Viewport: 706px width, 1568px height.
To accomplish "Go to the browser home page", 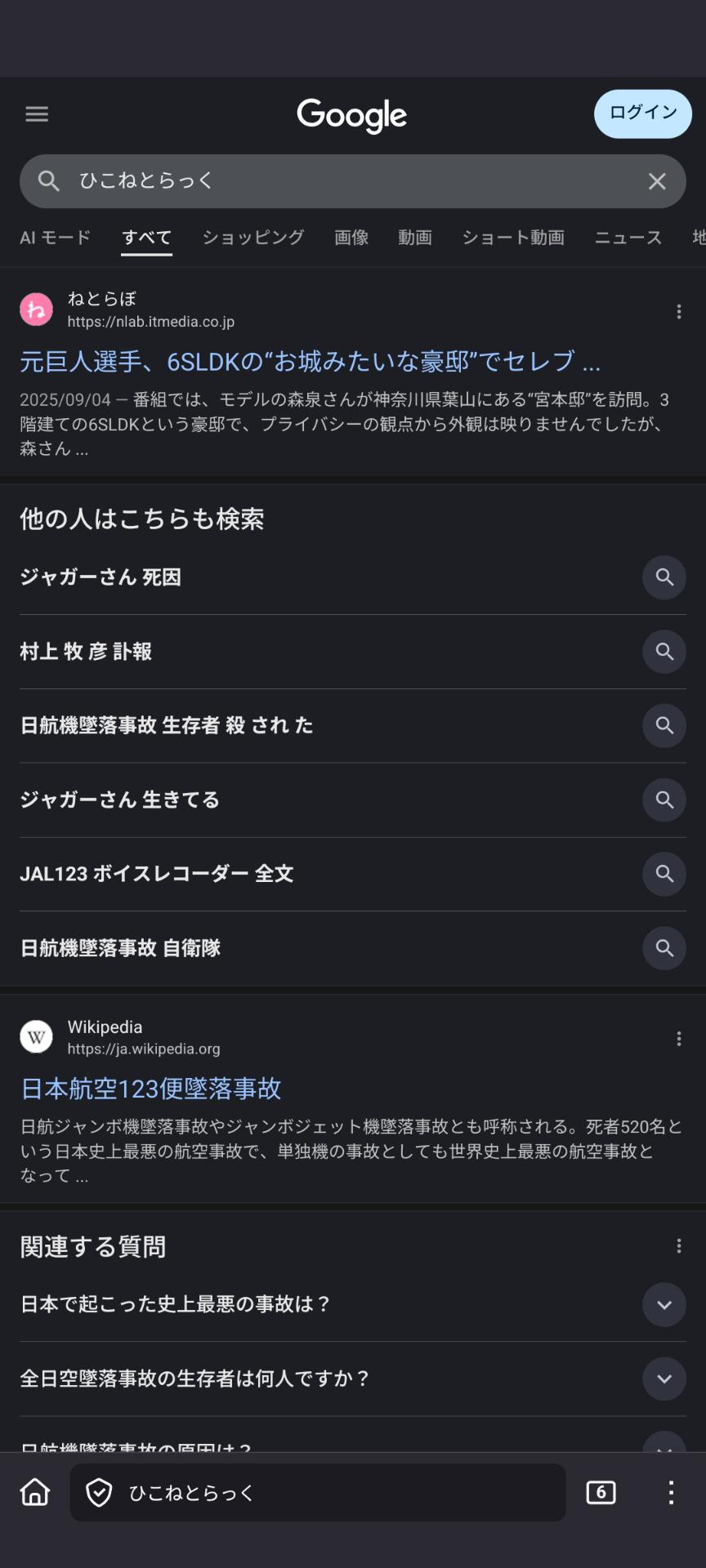I will (35, 1492).
